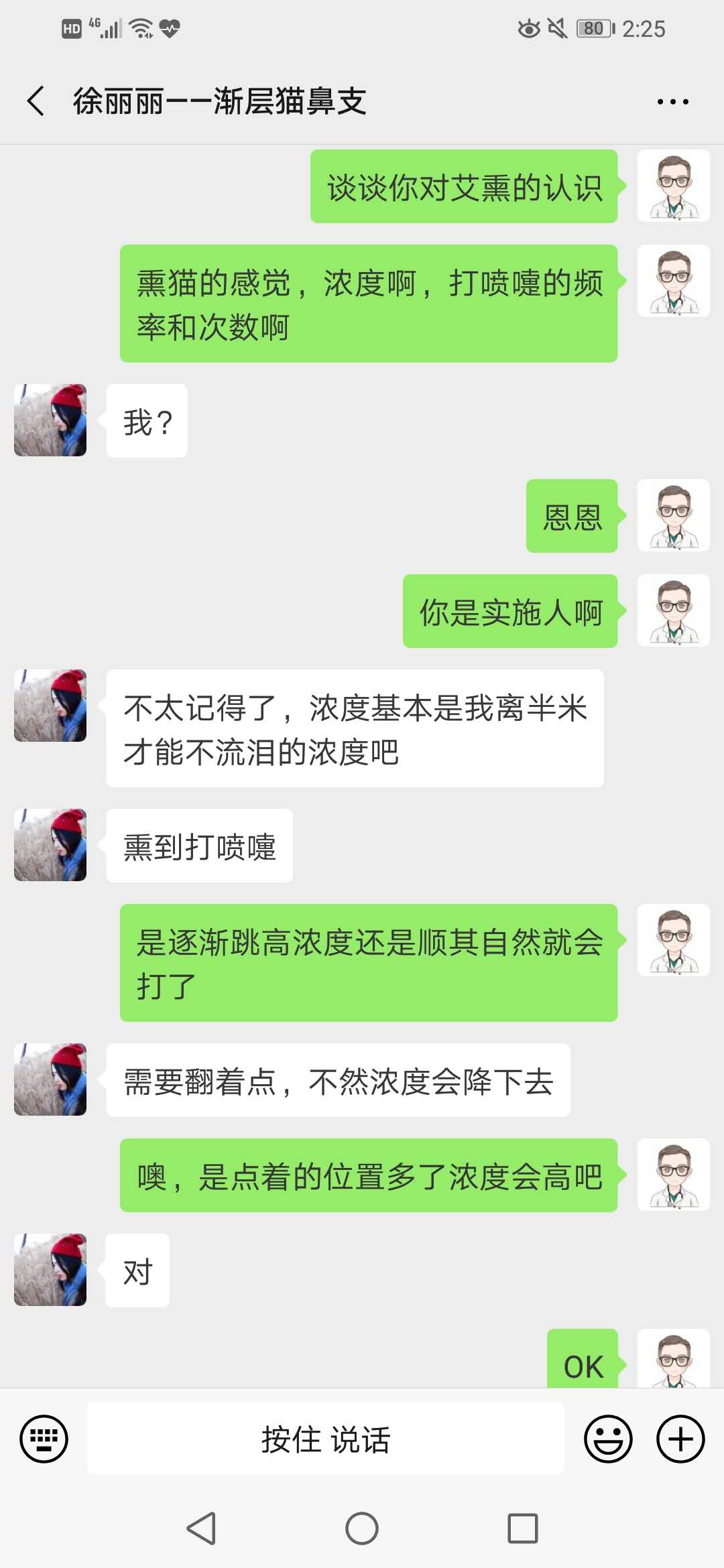This screenshot has width=724, height=1568.
Task: Switch to keyboard input icon
Action: pyautogui.click(x=43, y=1438)
